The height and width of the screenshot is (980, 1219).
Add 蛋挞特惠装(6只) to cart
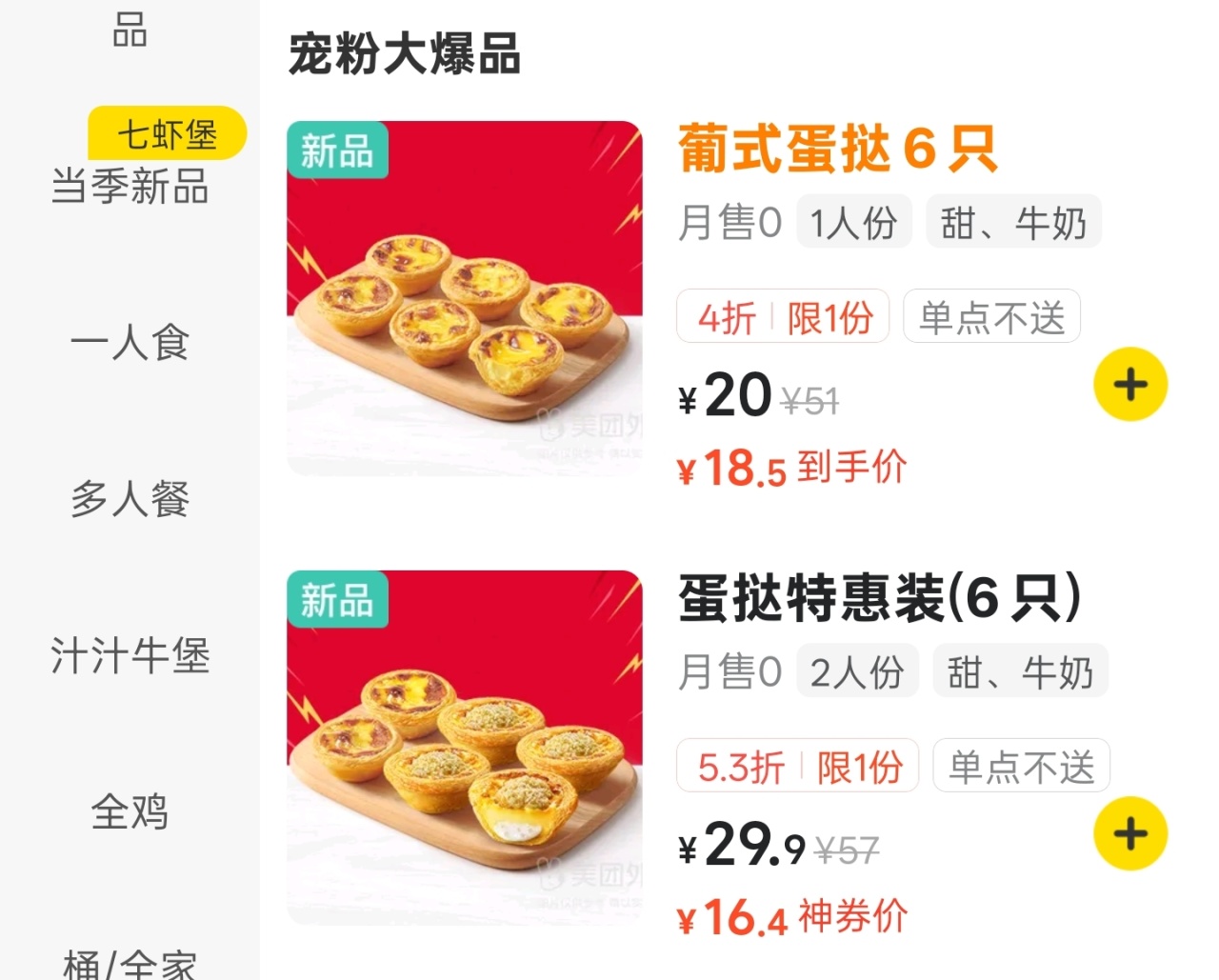[1129, 834]
